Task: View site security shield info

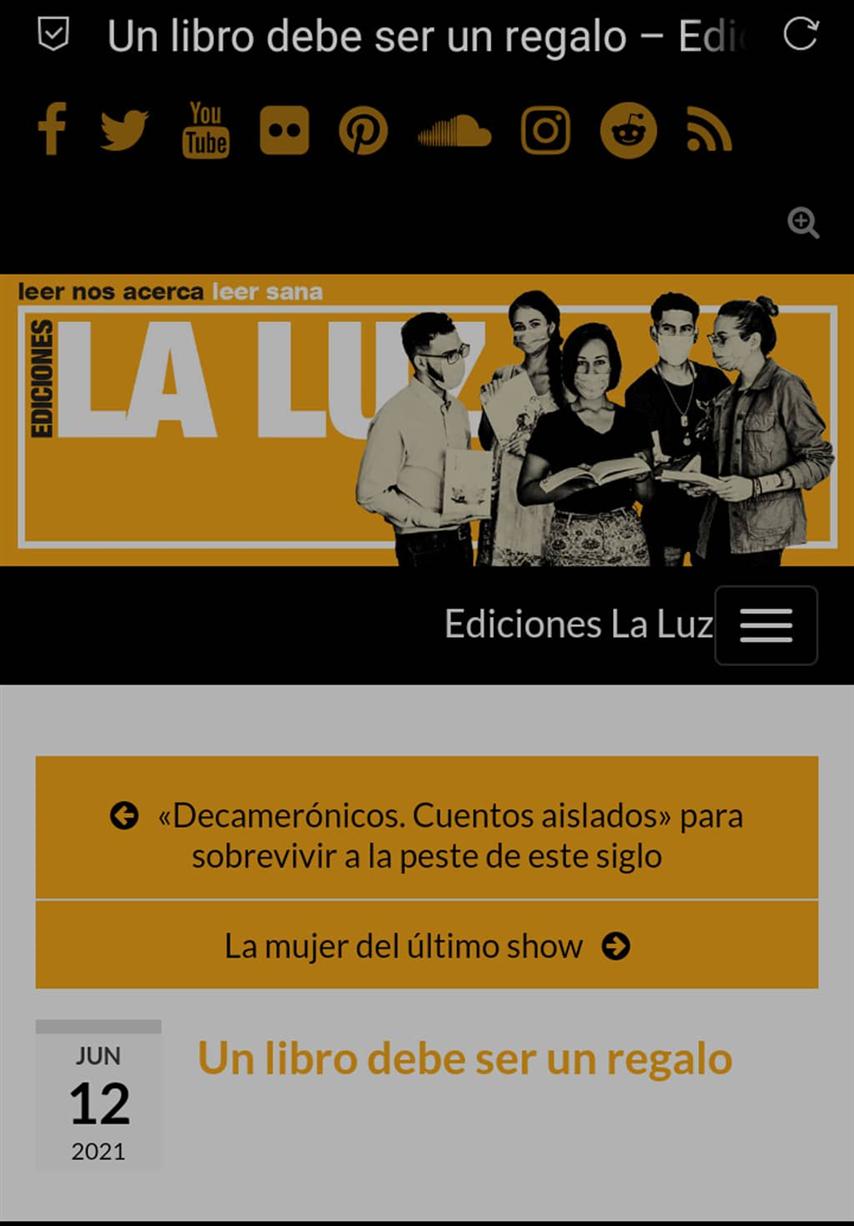Action: click(x=52, y=34)
